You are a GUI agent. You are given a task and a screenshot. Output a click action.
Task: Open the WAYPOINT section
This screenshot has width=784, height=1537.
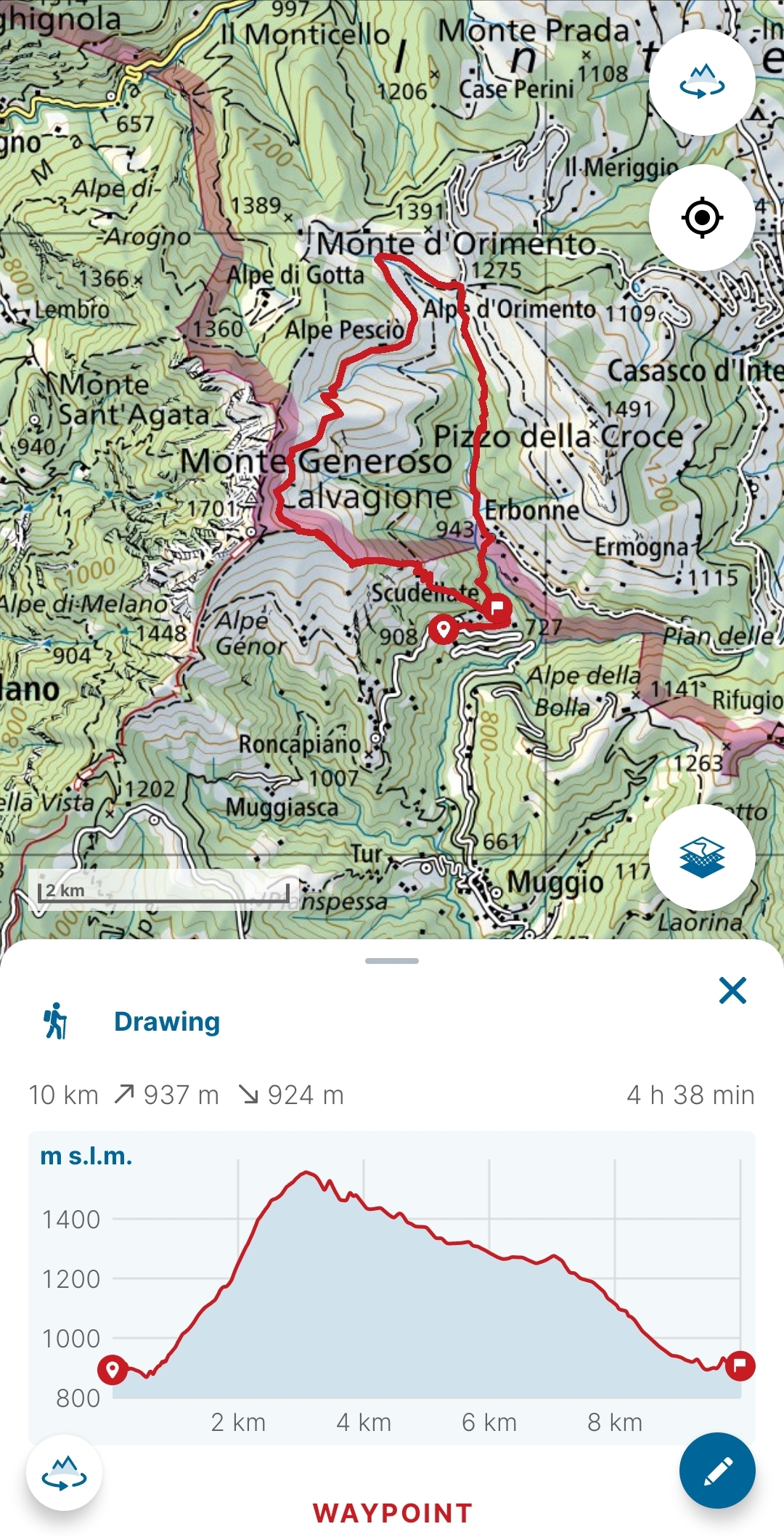pyautogui.click(x=392, y=1514)
